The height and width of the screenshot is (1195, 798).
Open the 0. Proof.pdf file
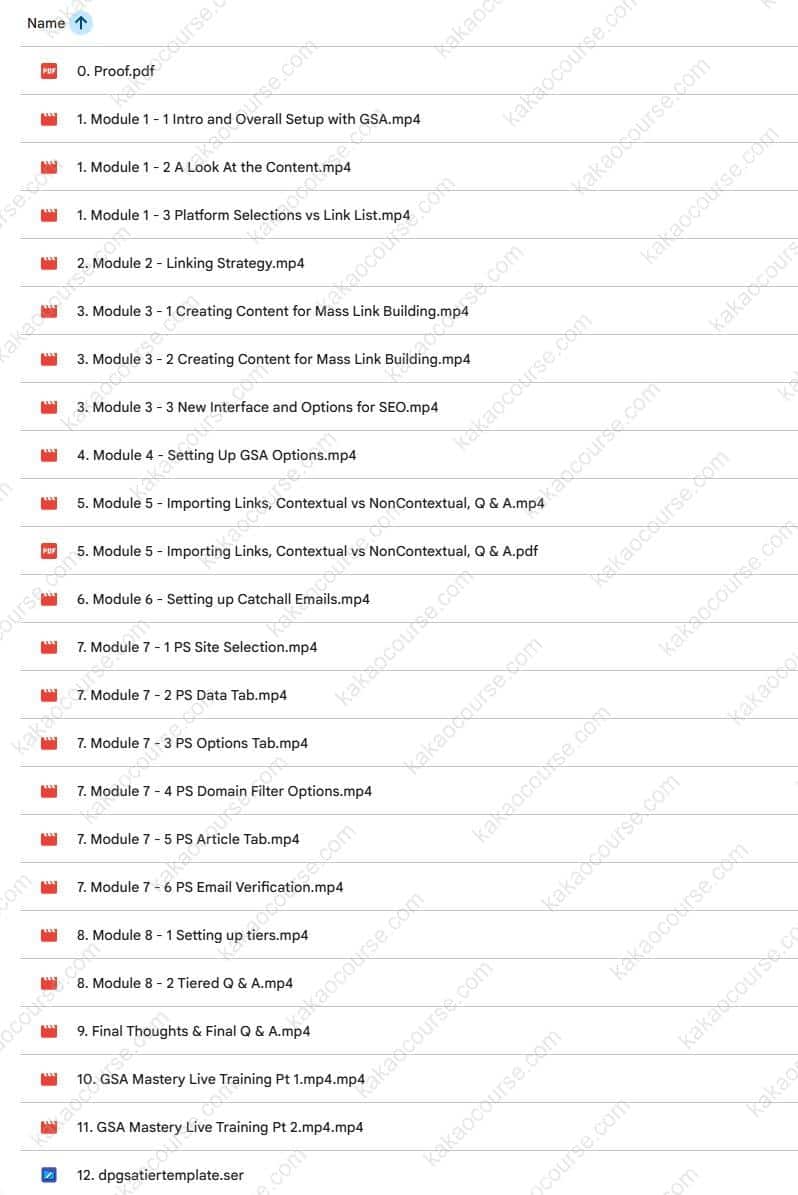point(115,71)
